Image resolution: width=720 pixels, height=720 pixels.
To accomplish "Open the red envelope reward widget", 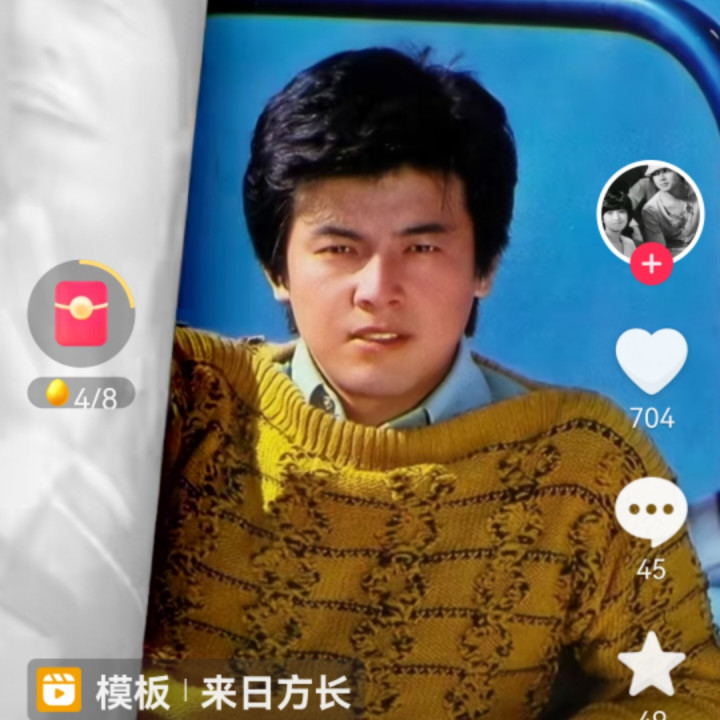I will click(81, 313).
